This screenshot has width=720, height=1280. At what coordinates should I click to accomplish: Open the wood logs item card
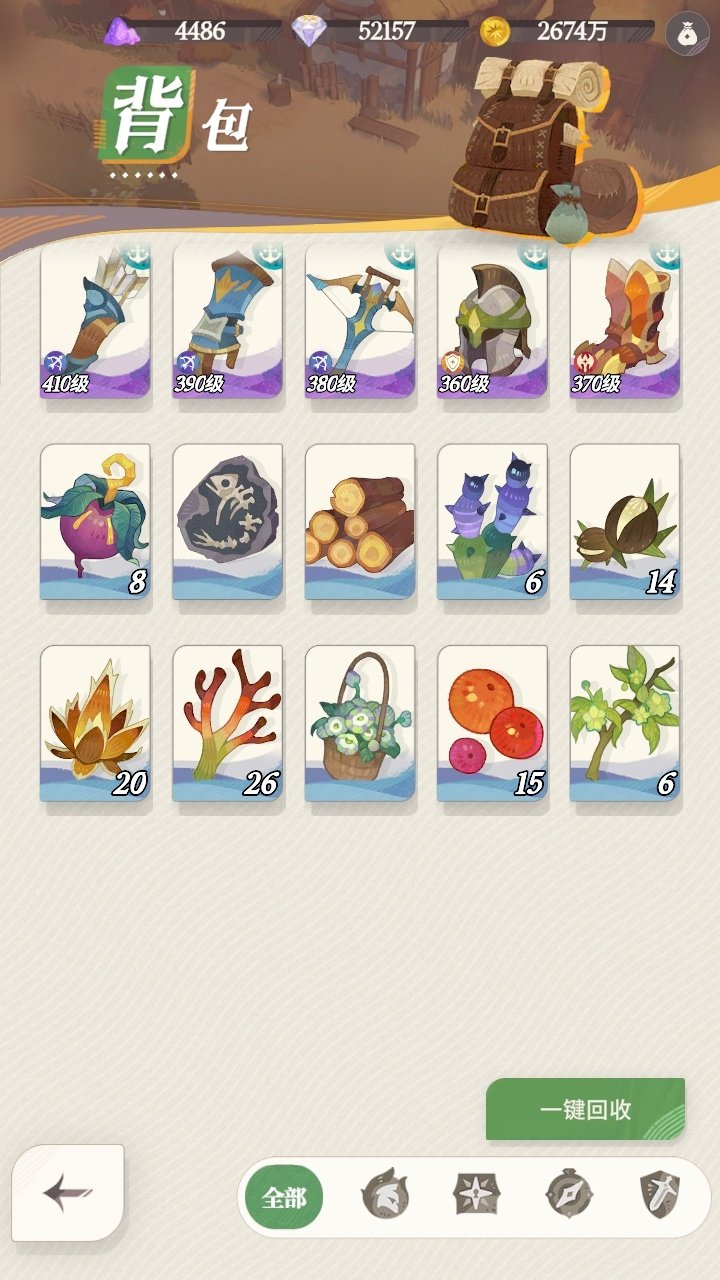(360, 521)
